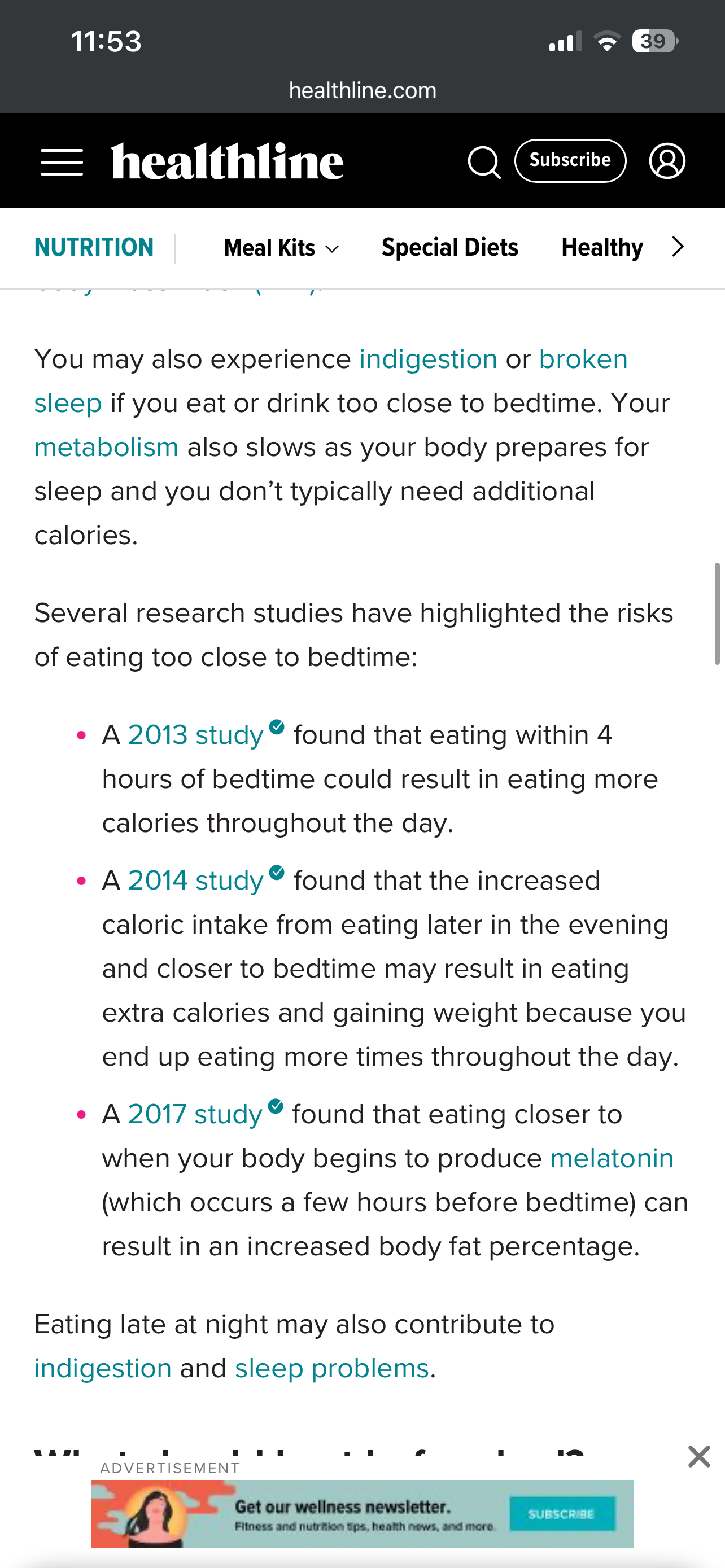Subscribe via the wellness newsletter ad
The width and height of the screenshot is (725, 1568).
[x=562, y=1514]
